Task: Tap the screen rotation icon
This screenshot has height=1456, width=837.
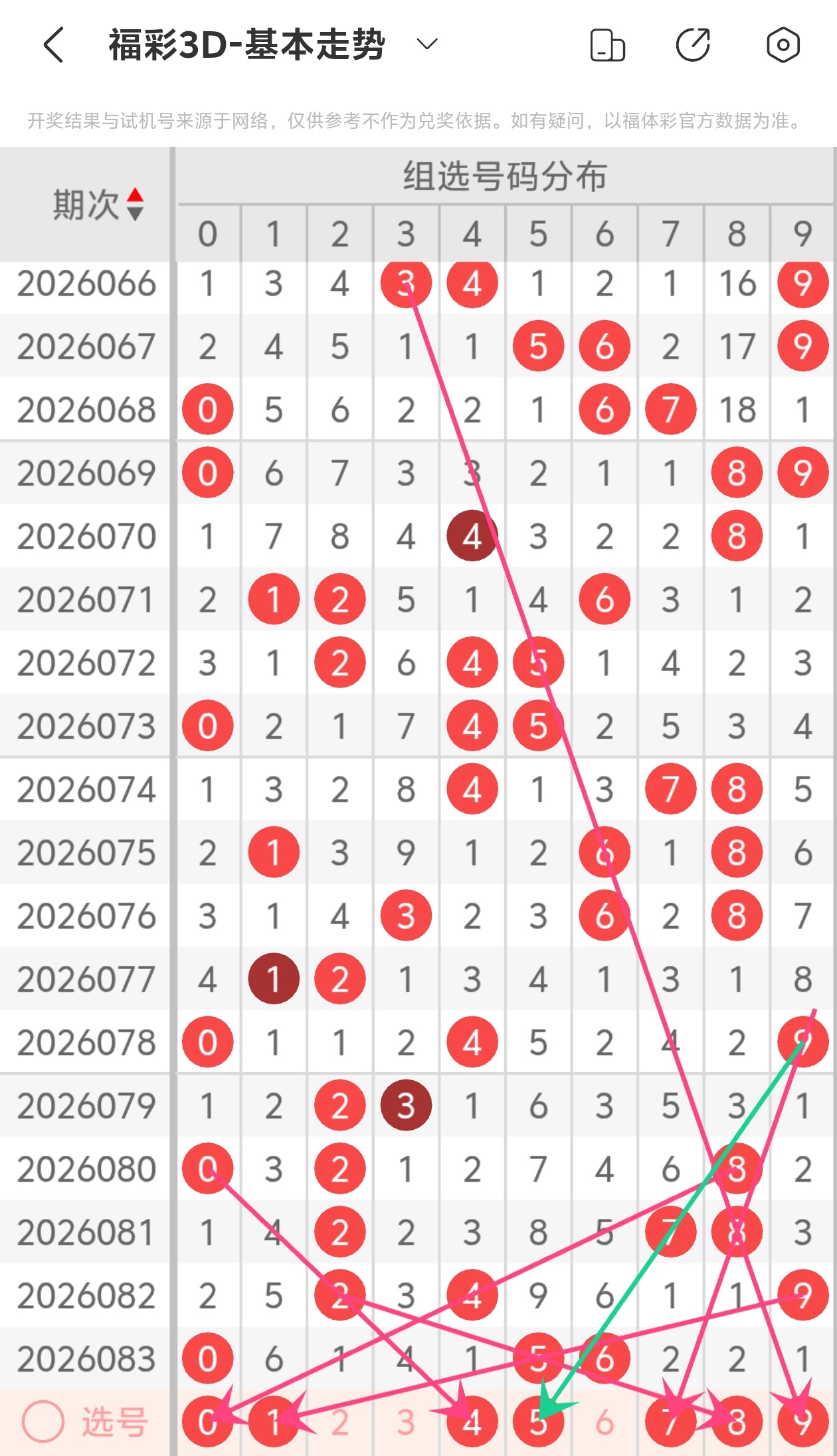Action: point(607,45)
